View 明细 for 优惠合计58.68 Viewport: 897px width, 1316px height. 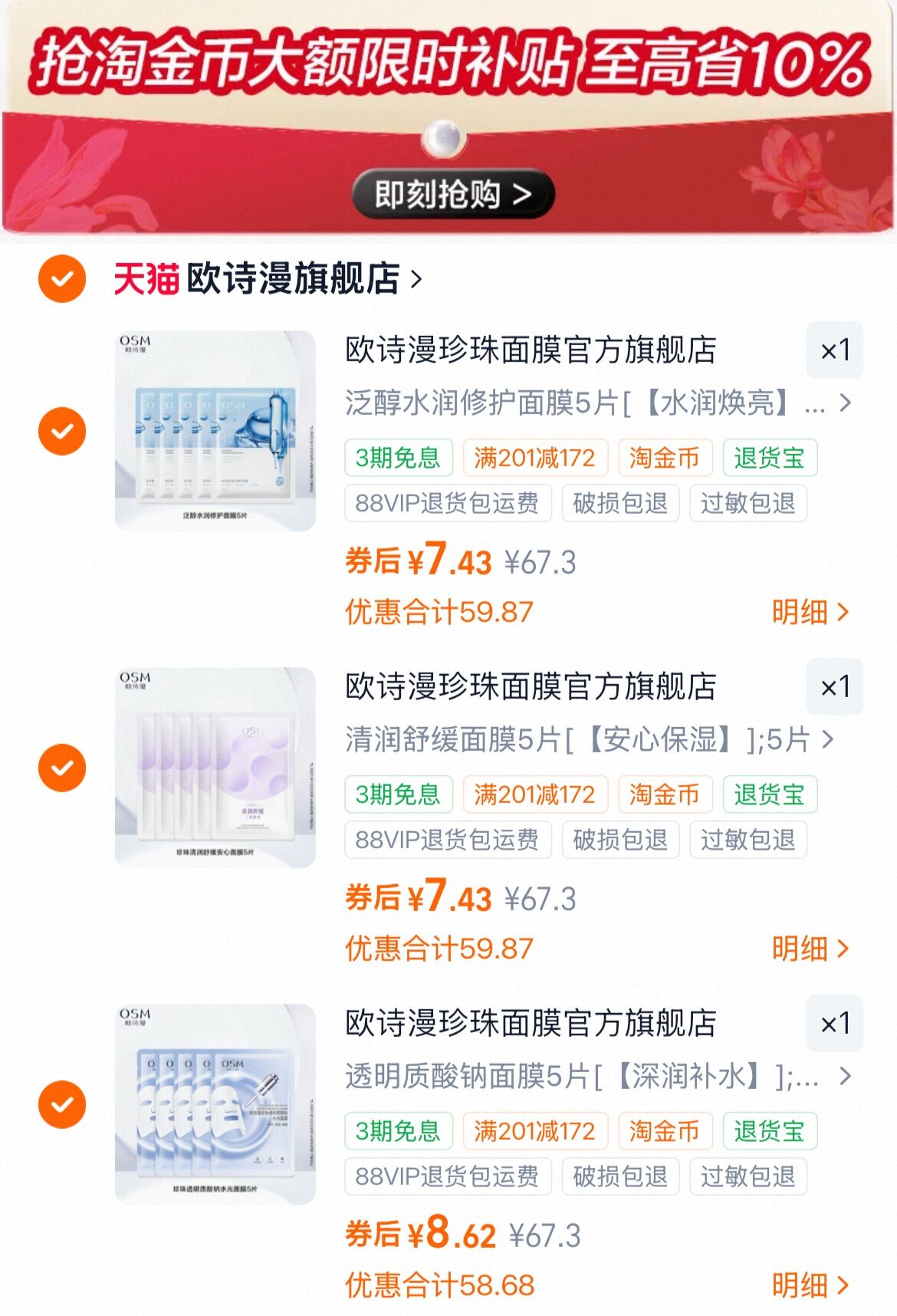pos(810,1285)
